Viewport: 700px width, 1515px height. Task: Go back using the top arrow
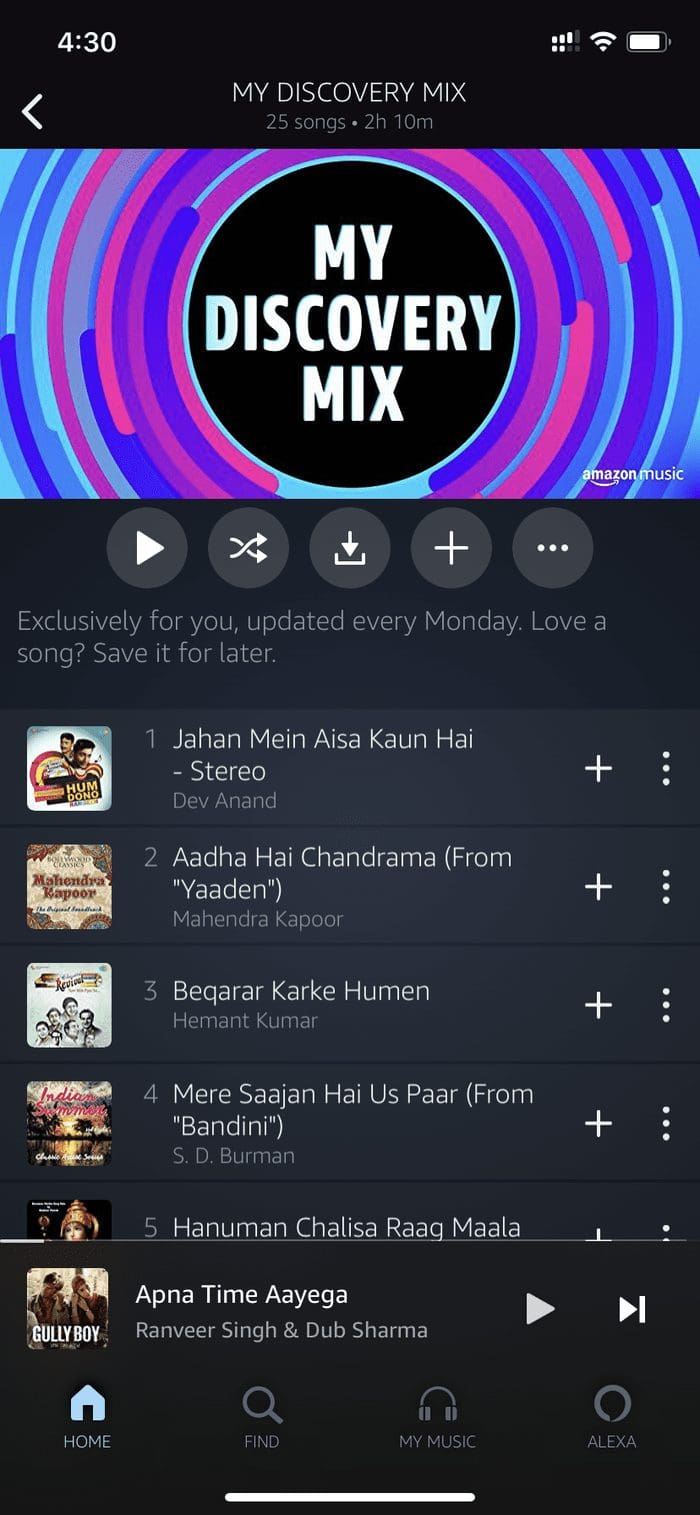(x=32, y=111)
